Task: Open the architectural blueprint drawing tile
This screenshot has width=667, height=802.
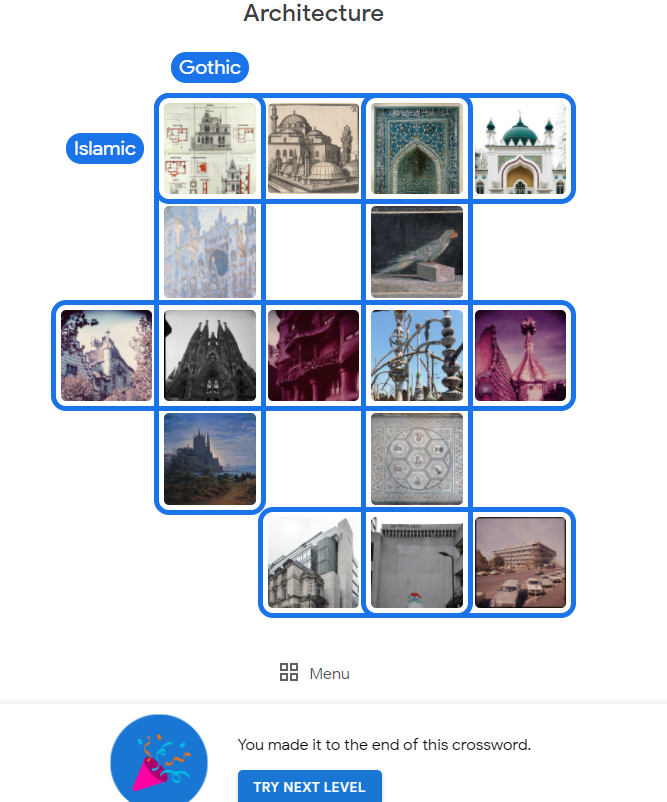Action: coord(210,148)
